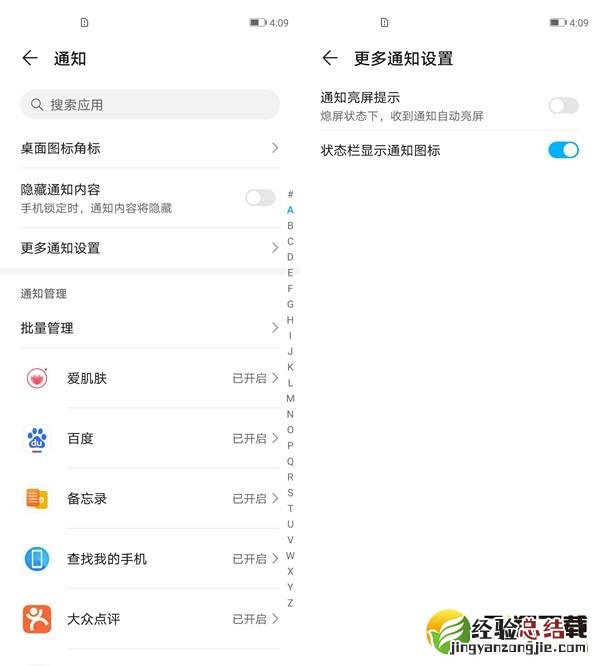
Task: Open 备忘录 notification settings
Action: pos(150,498)
